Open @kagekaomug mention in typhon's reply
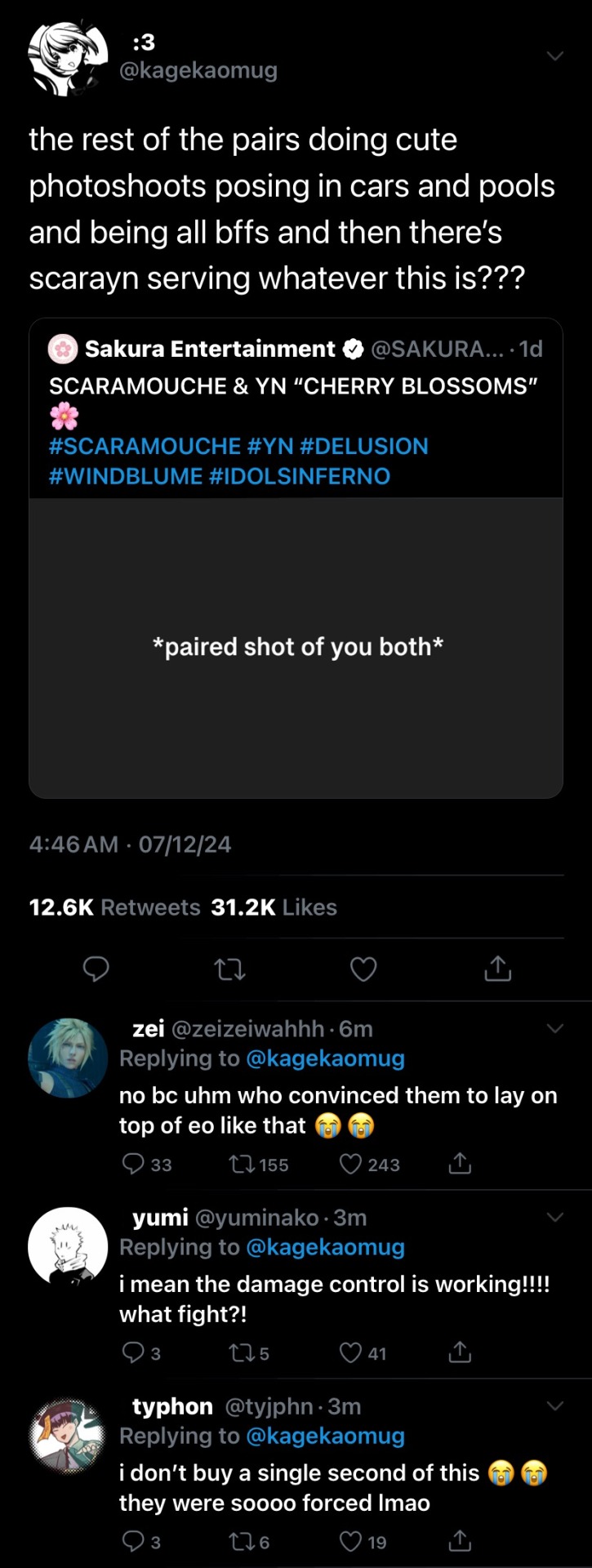The width and height of the screenshot is (592, 1568). (324, 1436)
